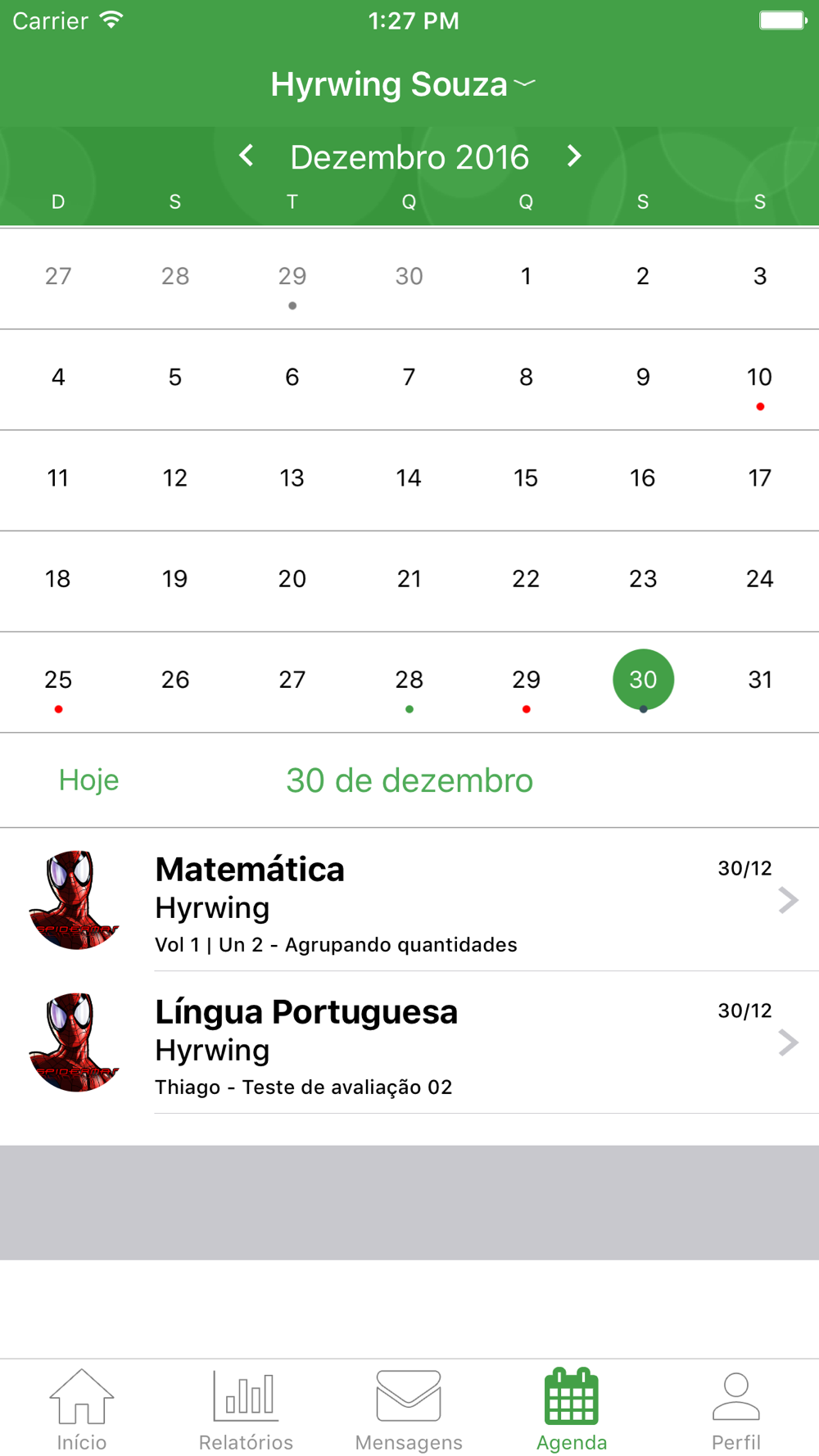Open the Mensagens tab
The width and height of the screenshot is (819, 1456).
tap(409, 1409)
